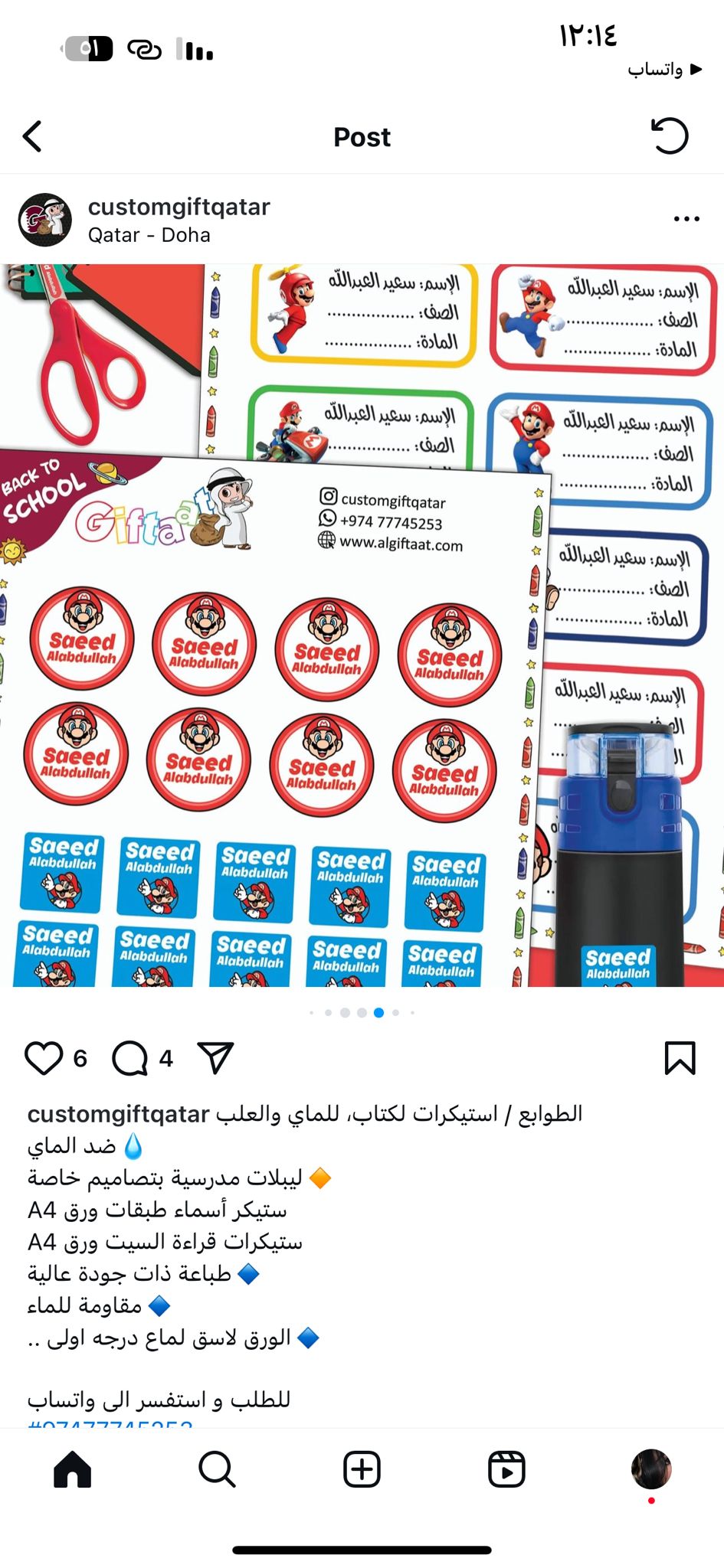
Task: Go back from the Post screen
Action: click(32, 137)
